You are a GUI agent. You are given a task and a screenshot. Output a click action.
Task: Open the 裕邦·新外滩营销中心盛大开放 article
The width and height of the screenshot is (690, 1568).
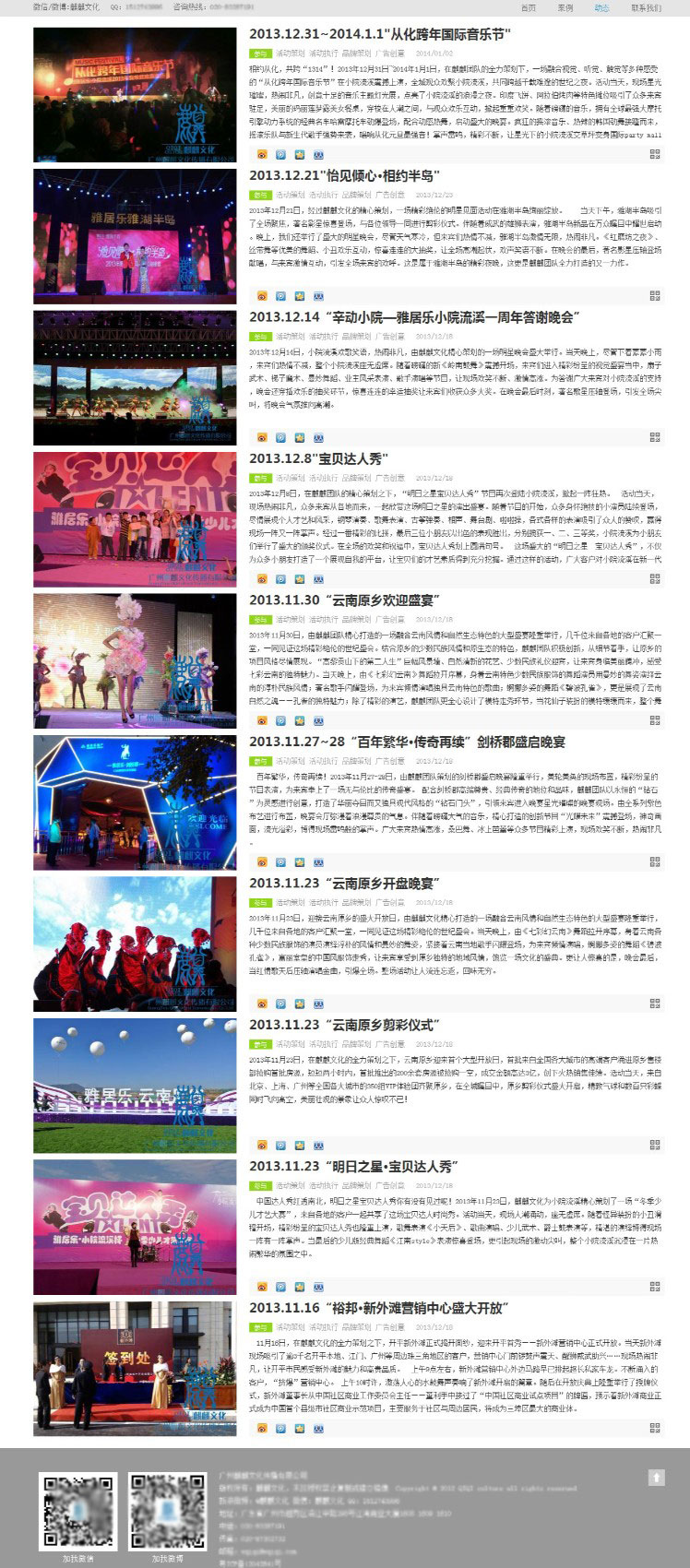pos(380,1308)
